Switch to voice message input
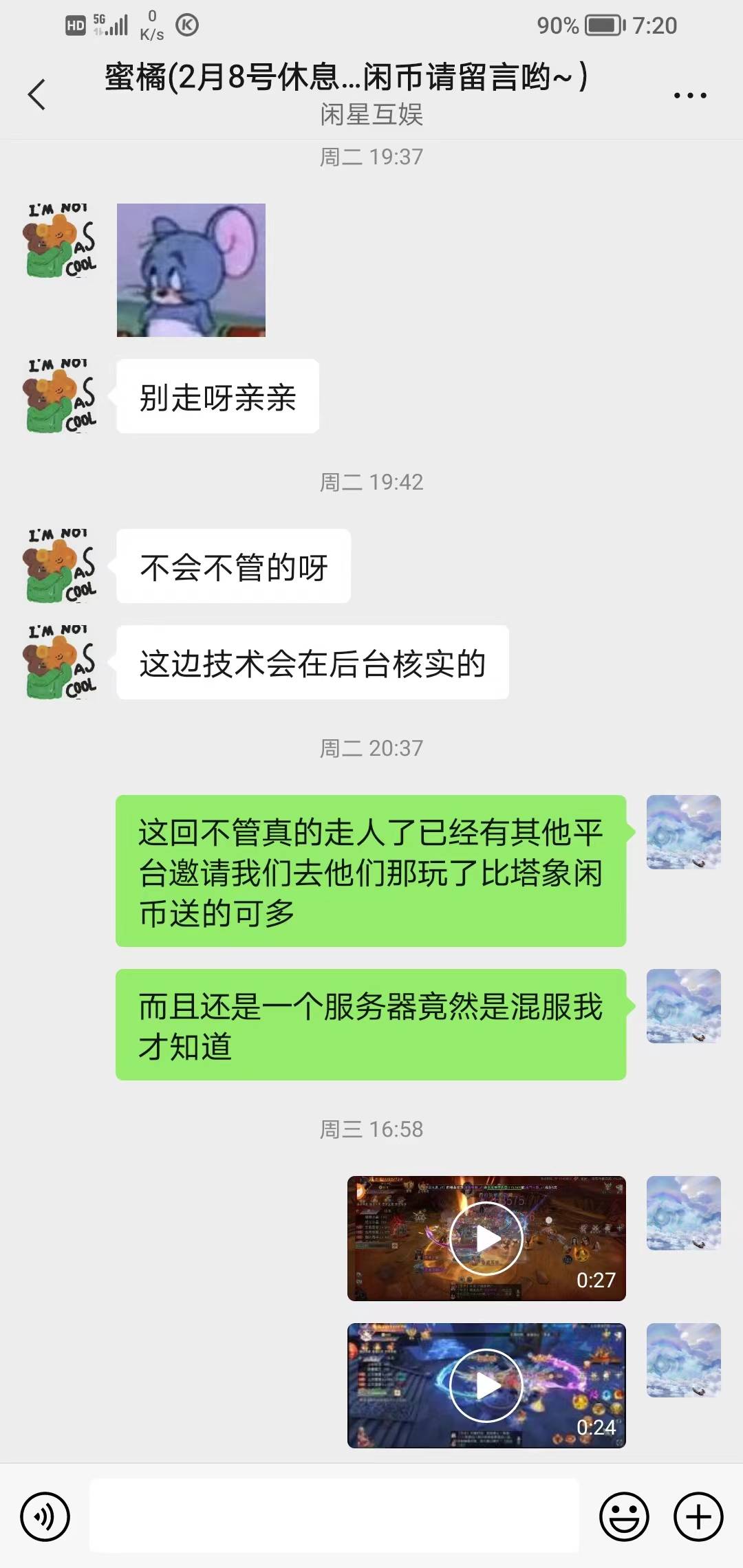Screen dimensions: 743x1568 tap(45, 1516)
